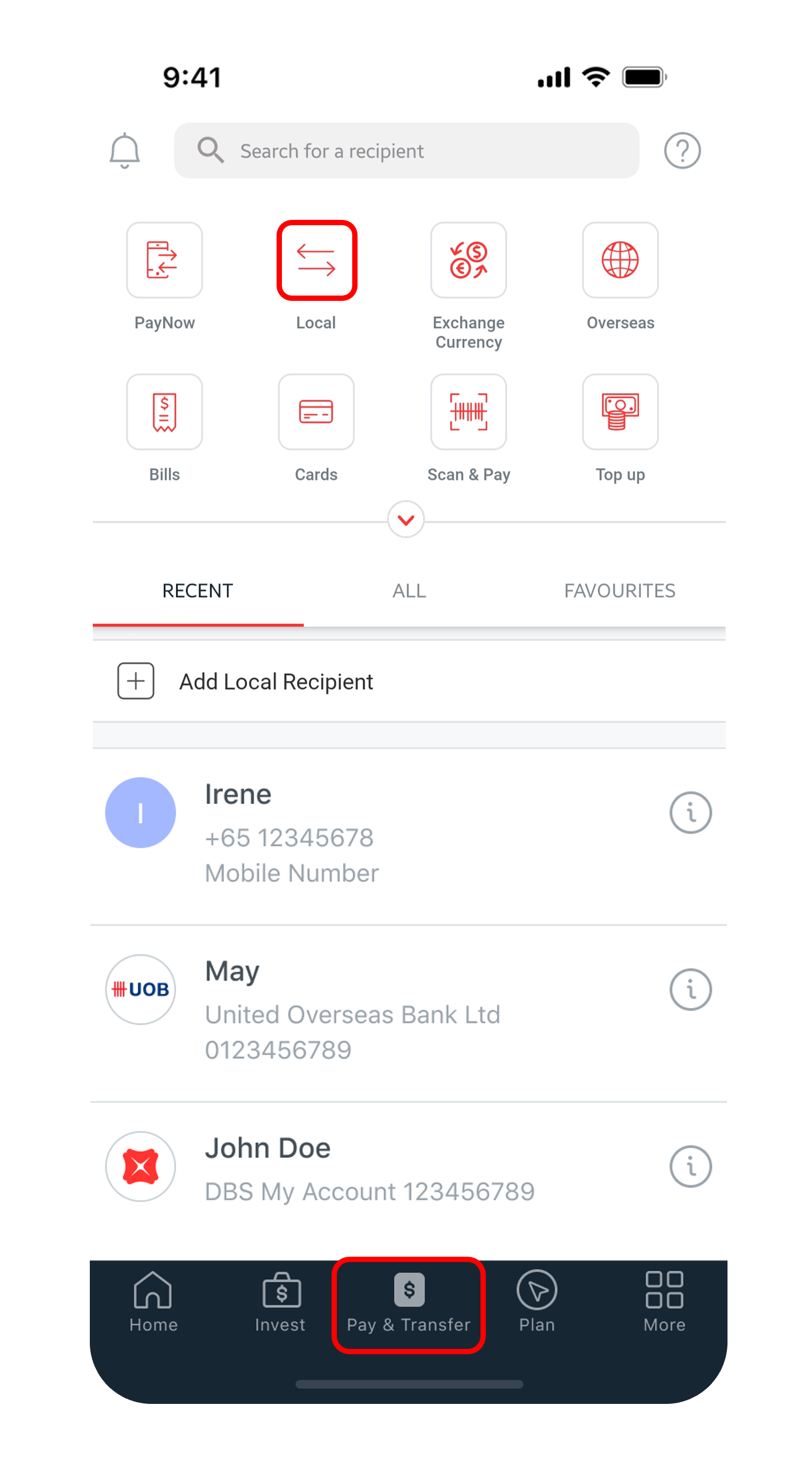Image resolution: width=812 pixels, height=1463 pixels.
Task: Open Bills payment
Action: [x=164, y=412]
